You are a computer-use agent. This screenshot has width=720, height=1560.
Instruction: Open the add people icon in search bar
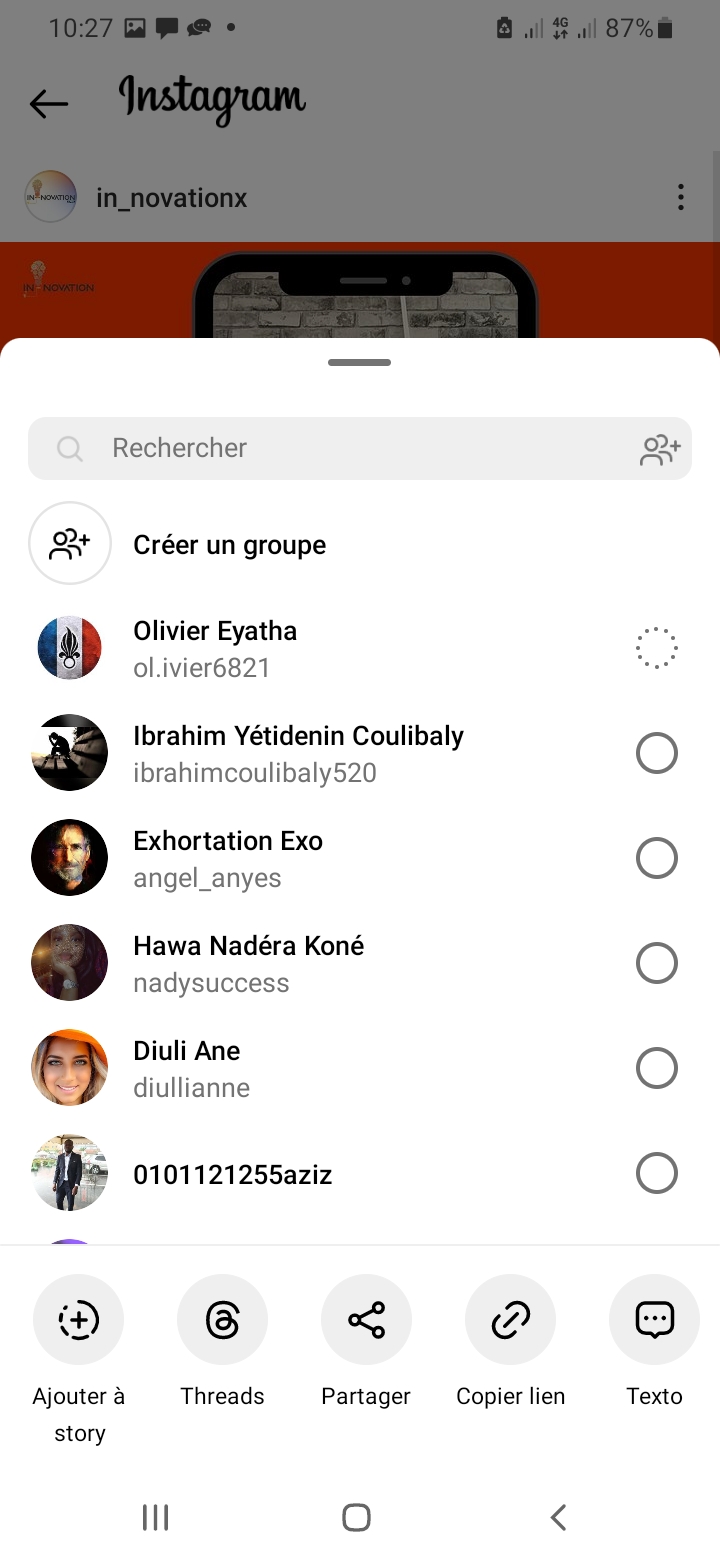(660, 450)
